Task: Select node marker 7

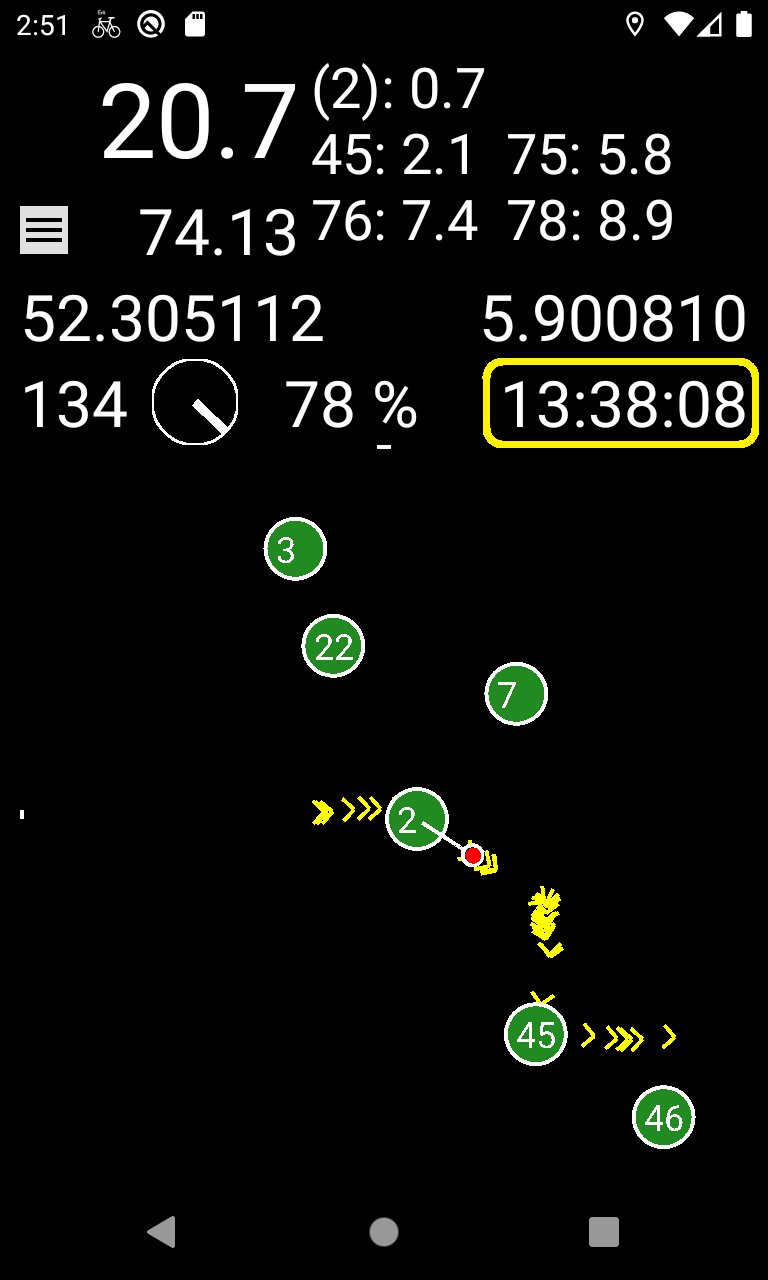Action: click(x=516, y=694)
